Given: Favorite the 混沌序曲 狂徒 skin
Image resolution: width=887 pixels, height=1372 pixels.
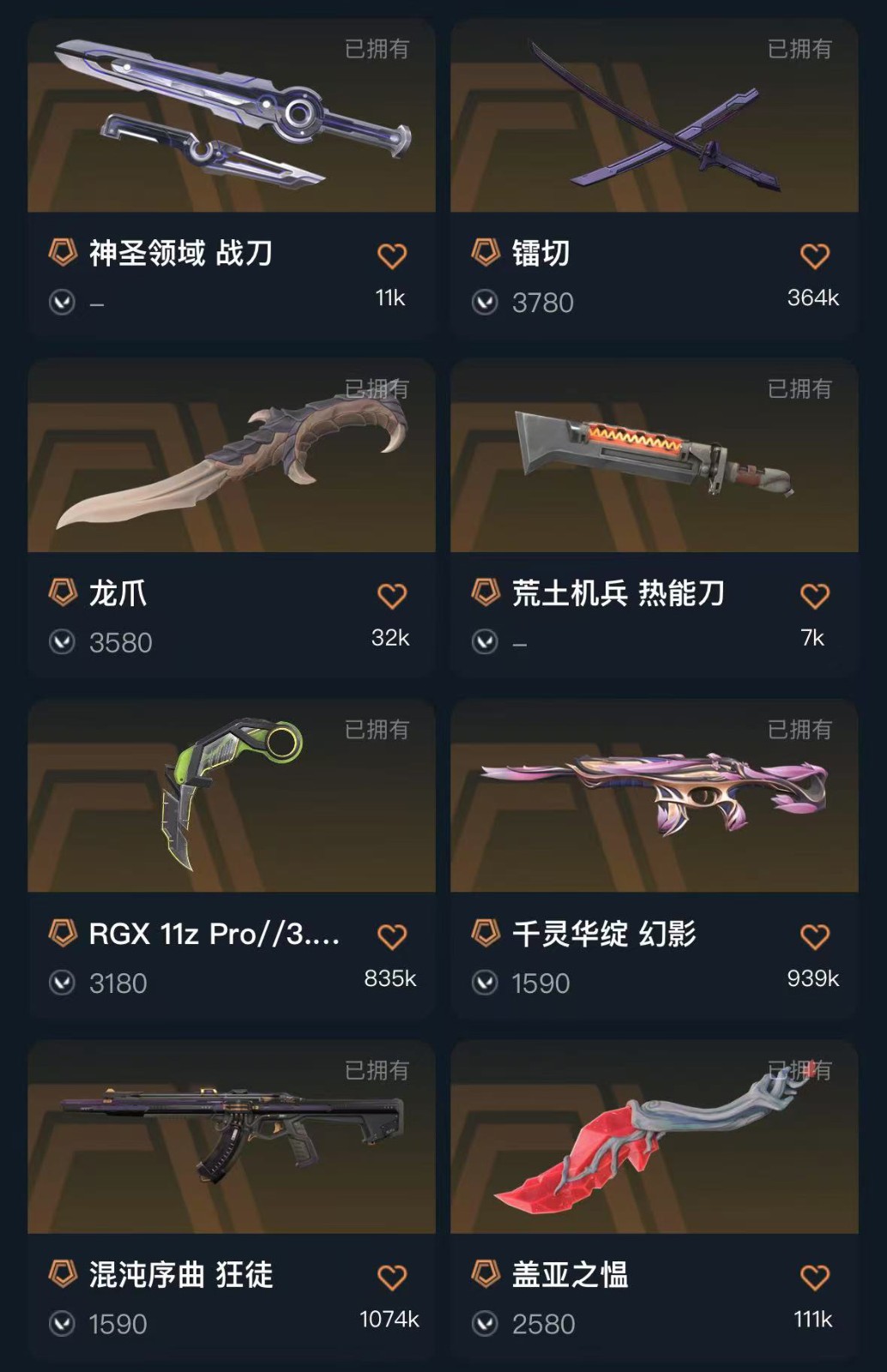Looking at the screenshot, I should [x=392, y=1277].
